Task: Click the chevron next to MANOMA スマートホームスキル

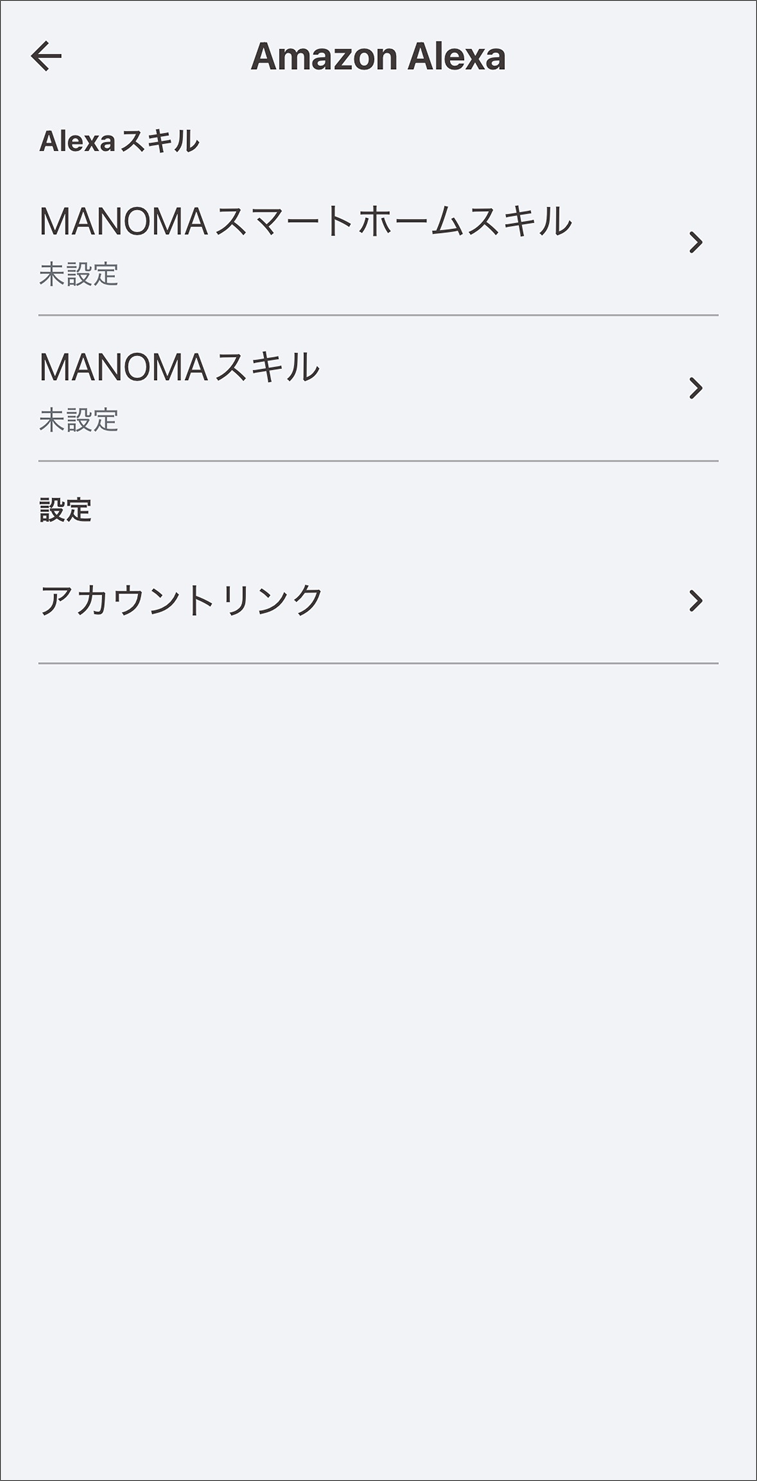Action: pos(696,243)
